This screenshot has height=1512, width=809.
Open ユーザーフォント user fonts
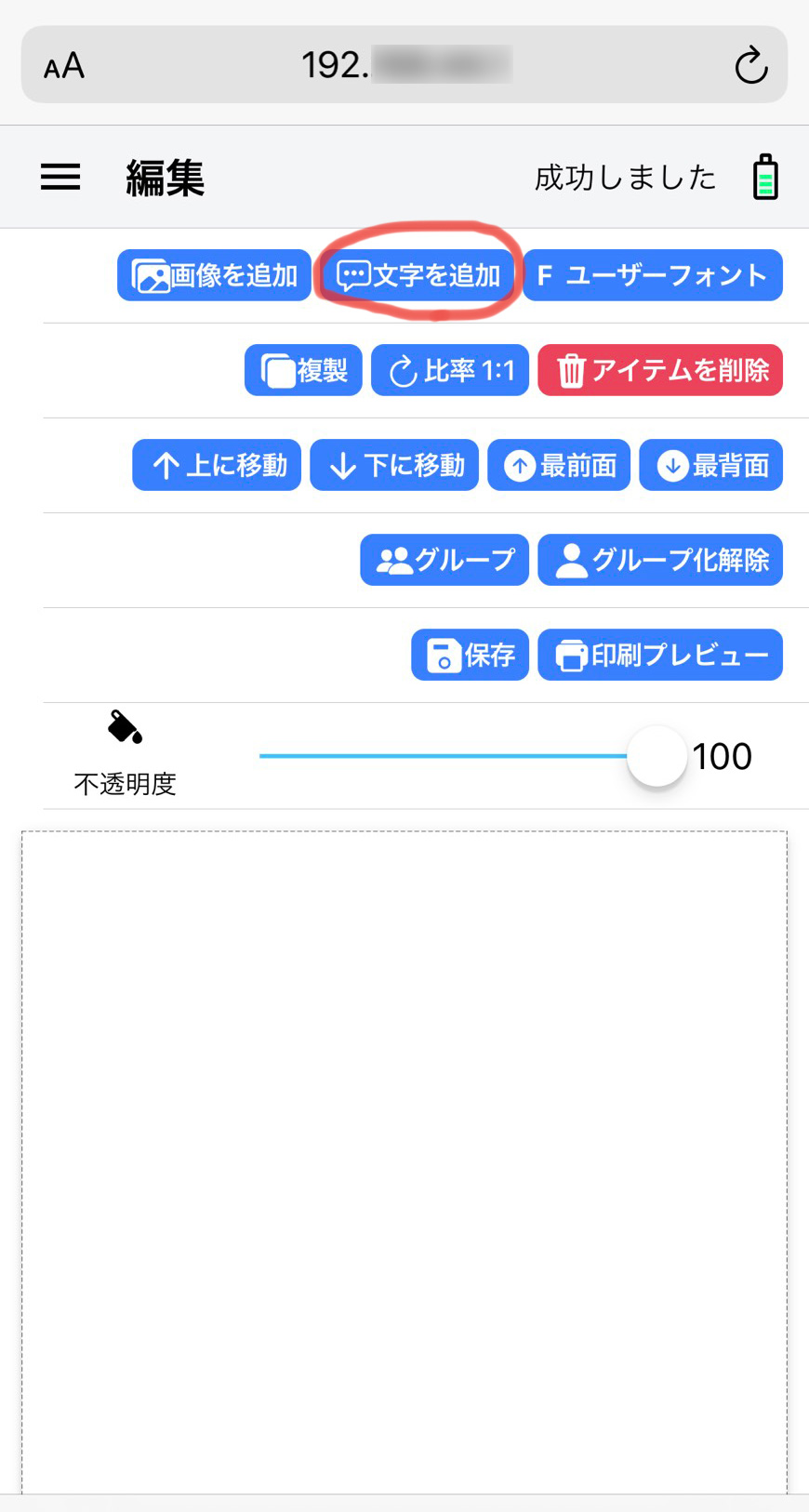(652, 275)
